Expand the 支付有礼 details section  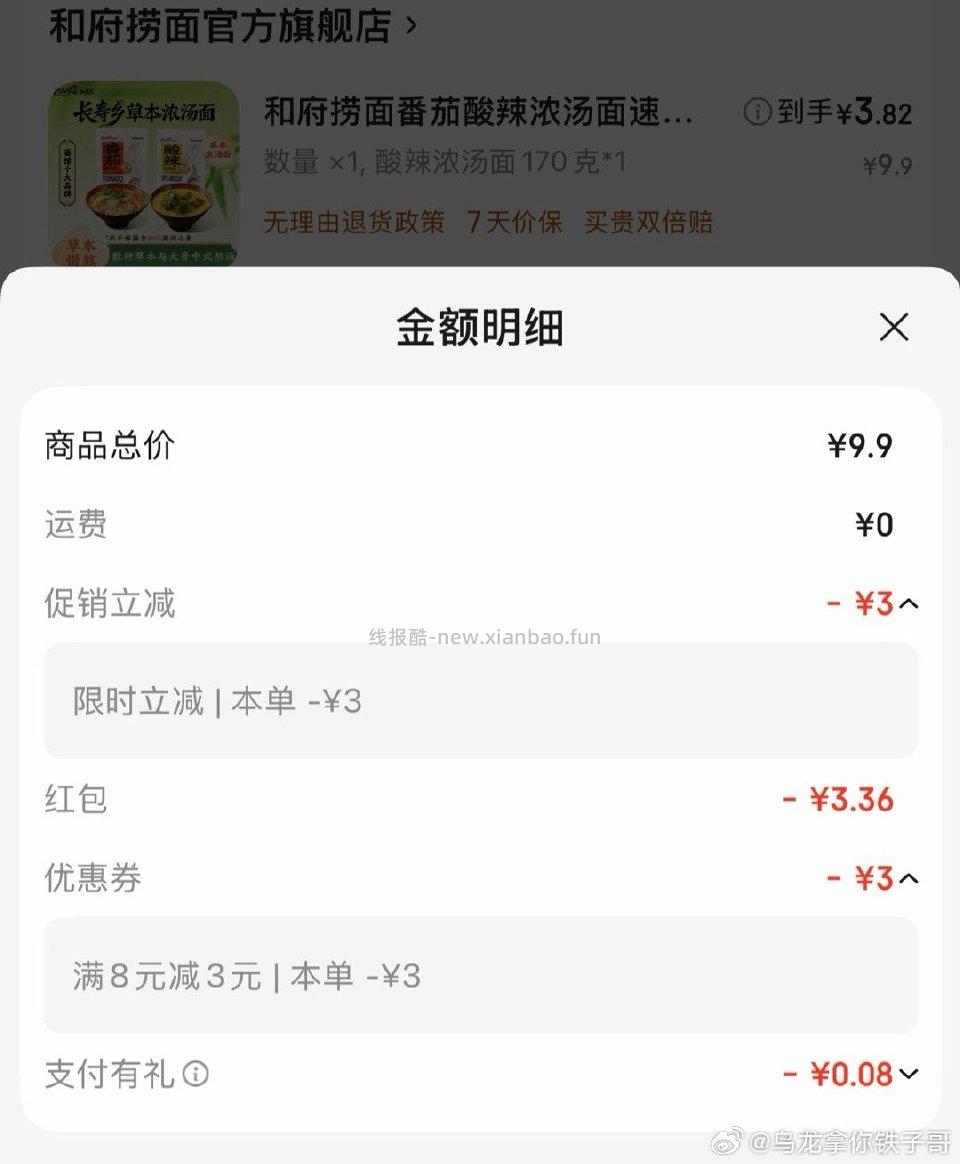pyautogui.click(x=908, y=1073)
